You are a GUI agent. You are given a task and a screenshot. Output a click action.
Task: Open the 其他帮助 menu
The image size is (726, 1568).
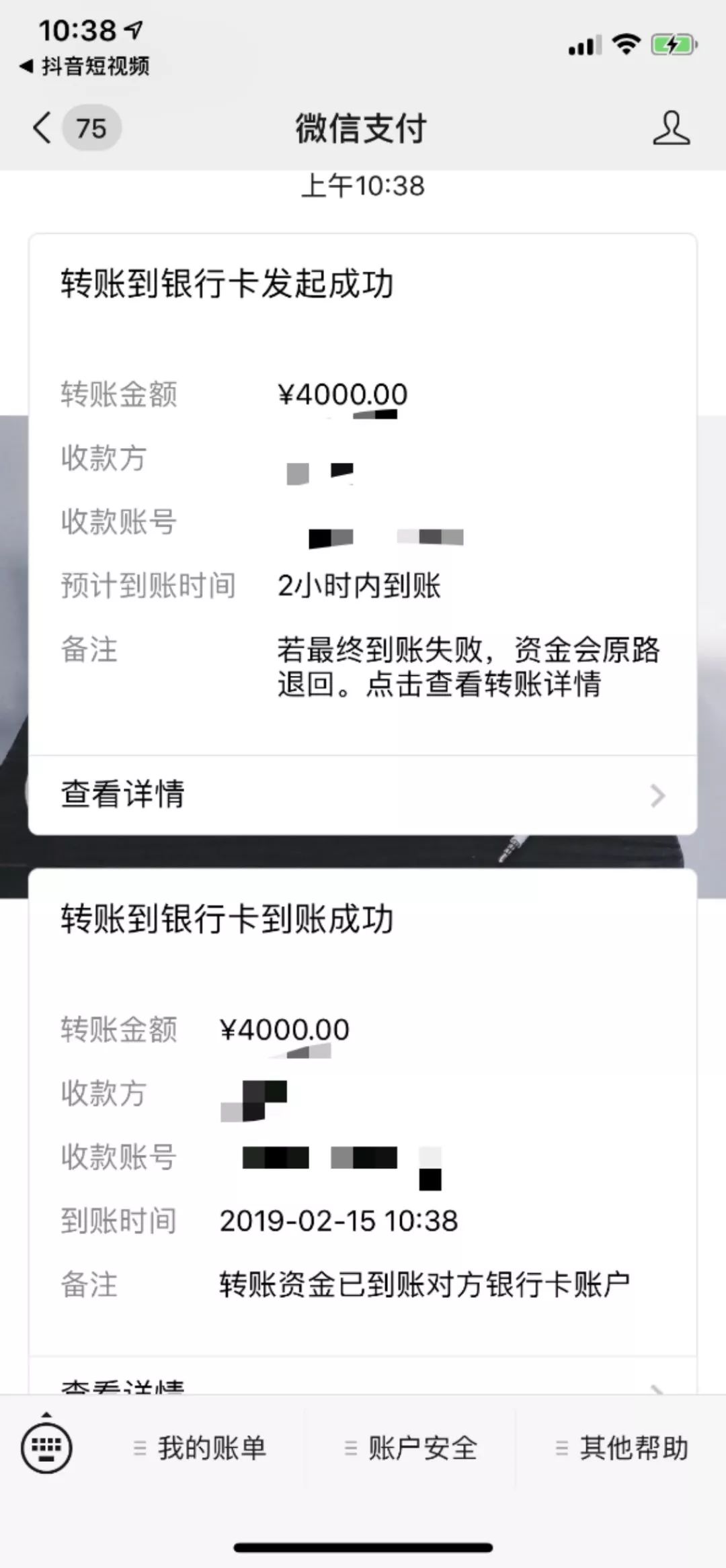(622, 1448)
